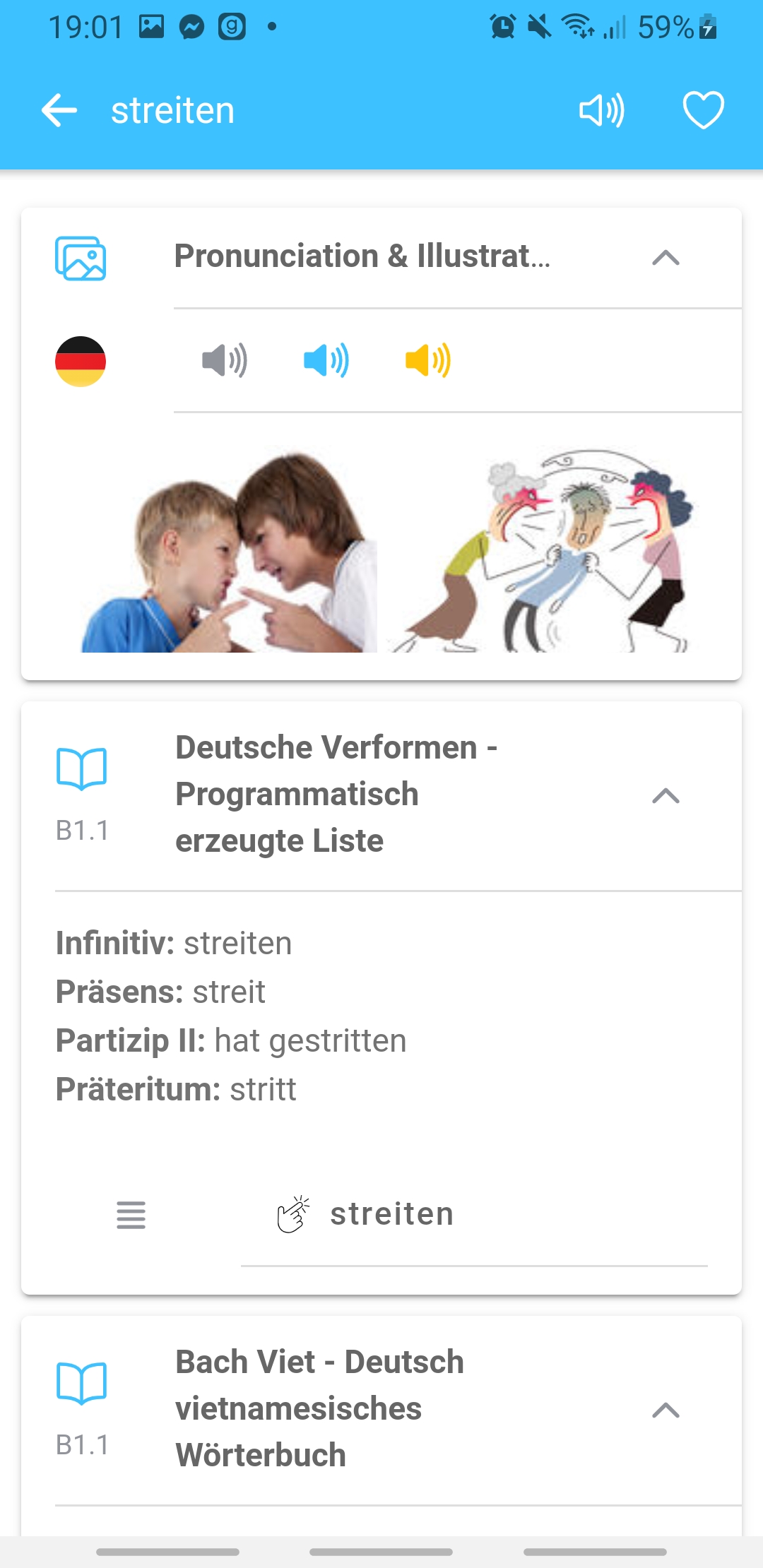
Task: Add streiten to favorites with heart
Action: click(x=703, y=111)
